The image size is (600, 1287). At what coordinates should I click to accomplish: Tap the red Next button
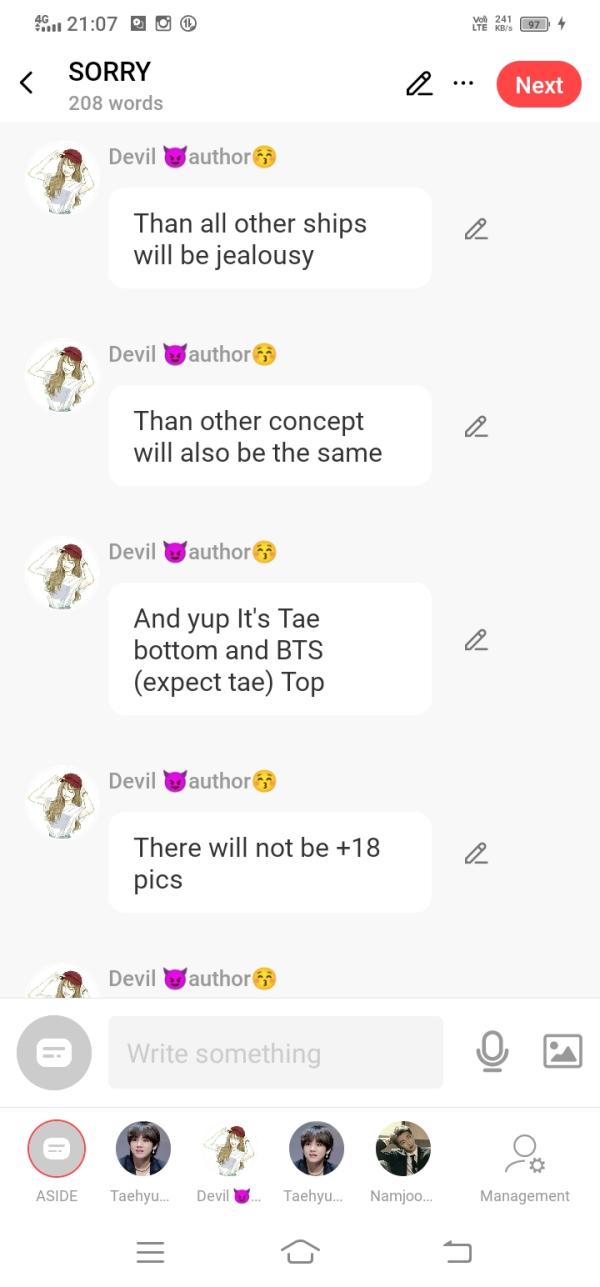(x=538, y=85)
